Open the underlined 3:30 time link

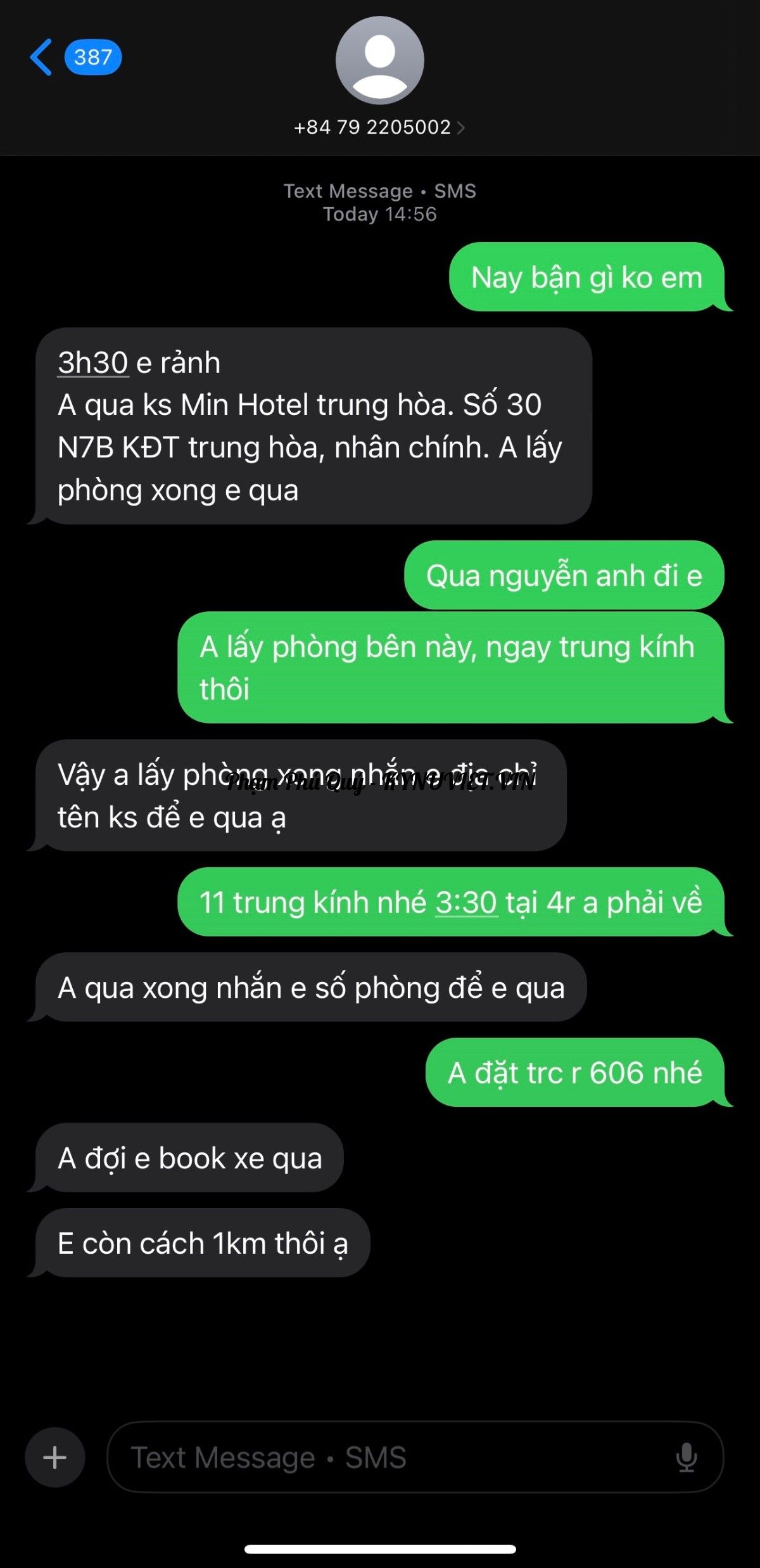click(x=466, y=903)
